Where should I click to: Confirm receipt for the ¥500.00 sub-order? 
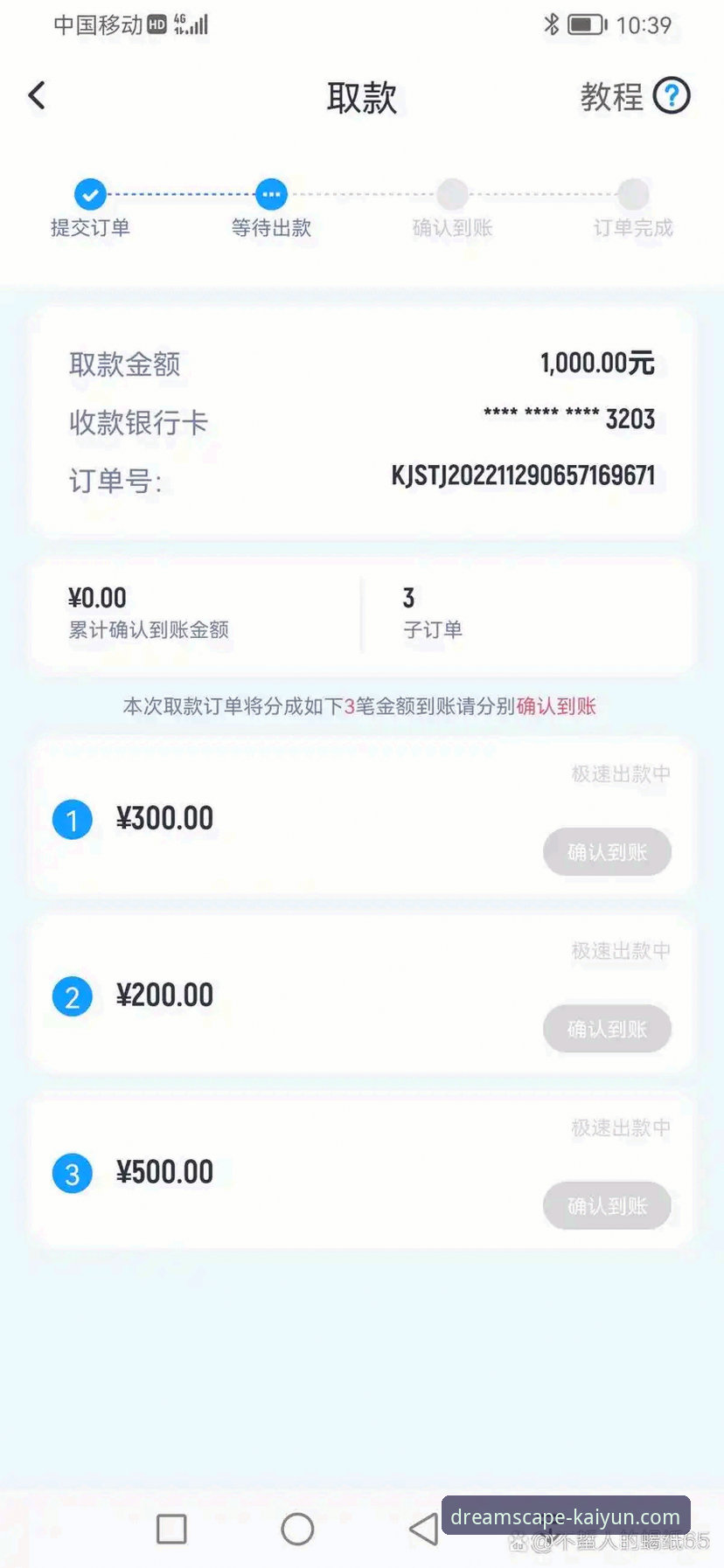pyautogui.click(x=607, y=1205)
